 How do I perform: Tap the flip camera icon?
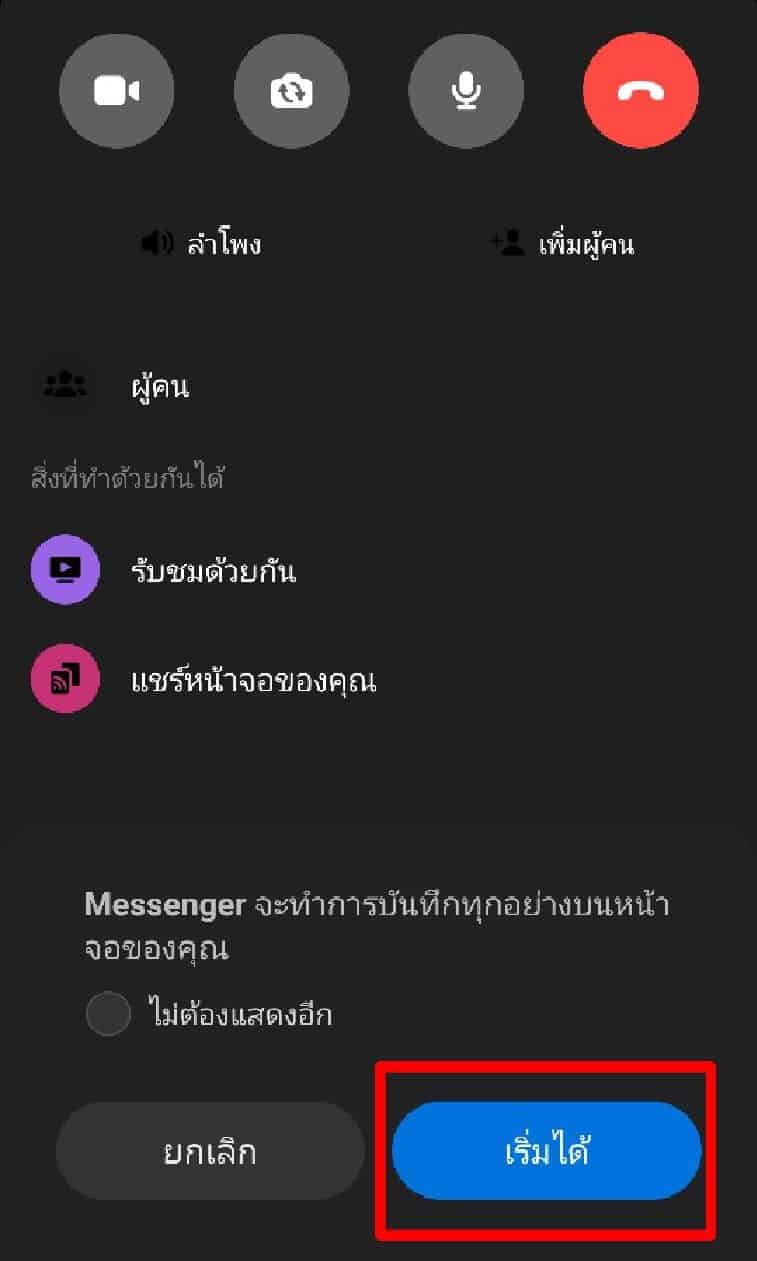[291, 90]
